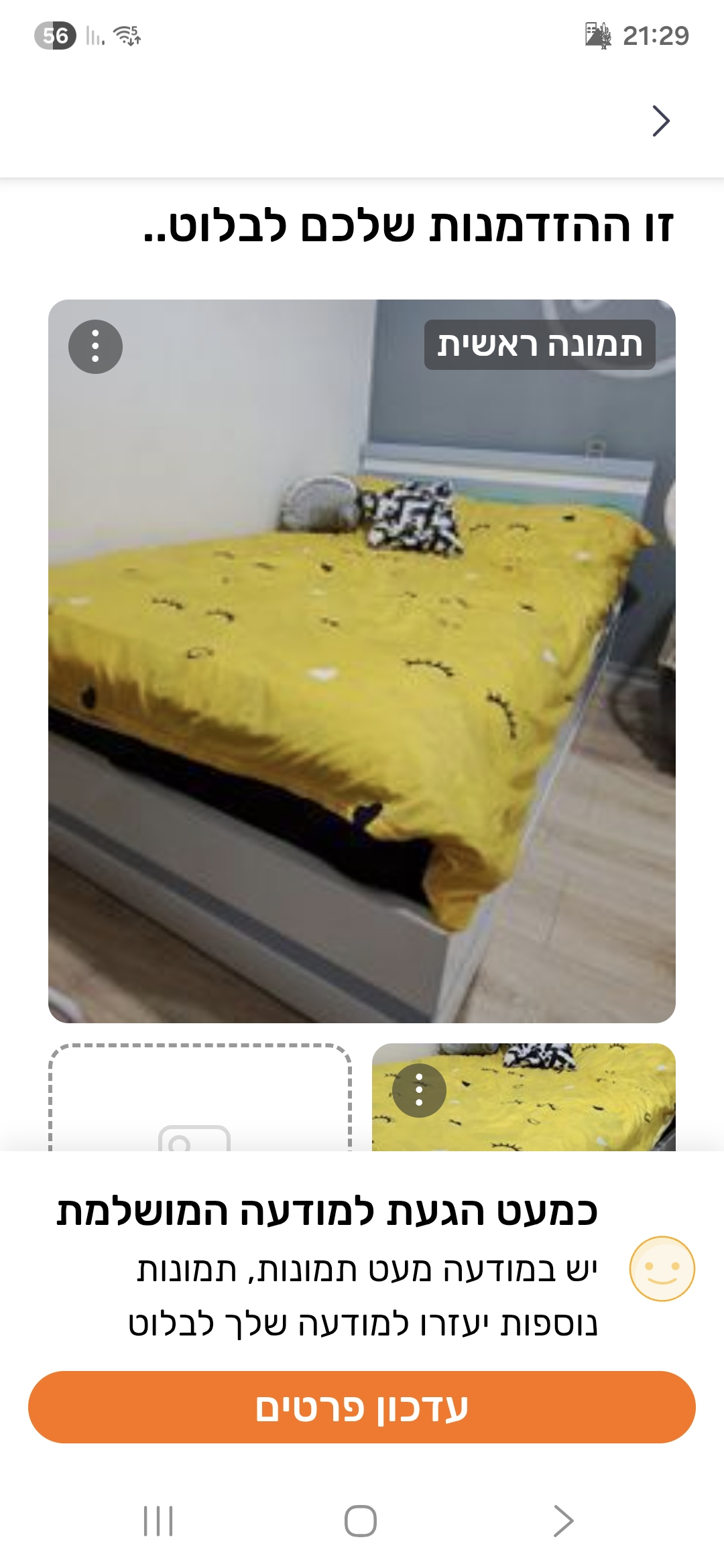Add a photo in the empty placeholder

200,1099
